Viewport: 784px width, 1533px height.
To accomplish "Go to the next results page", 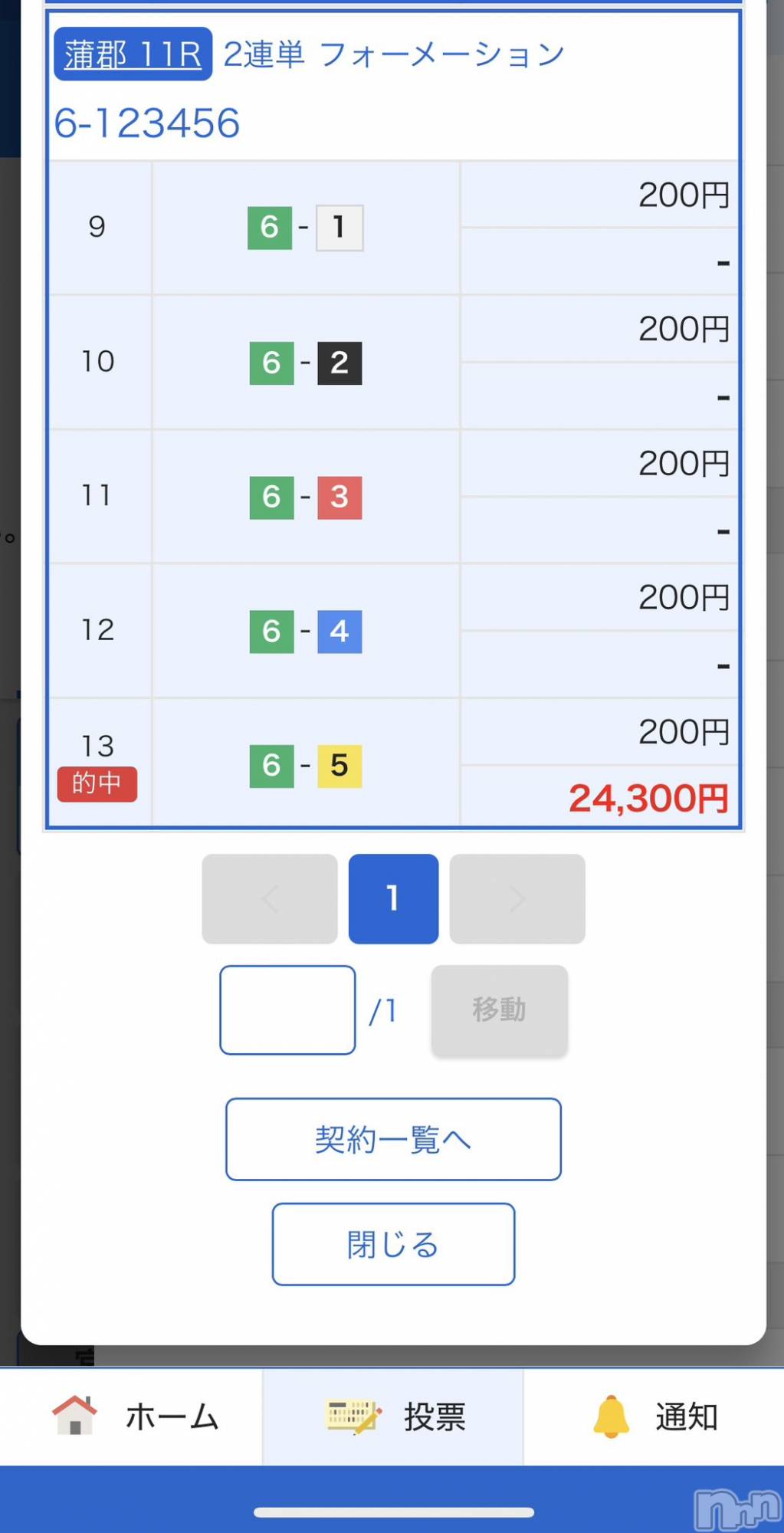I will pos(517,898).
